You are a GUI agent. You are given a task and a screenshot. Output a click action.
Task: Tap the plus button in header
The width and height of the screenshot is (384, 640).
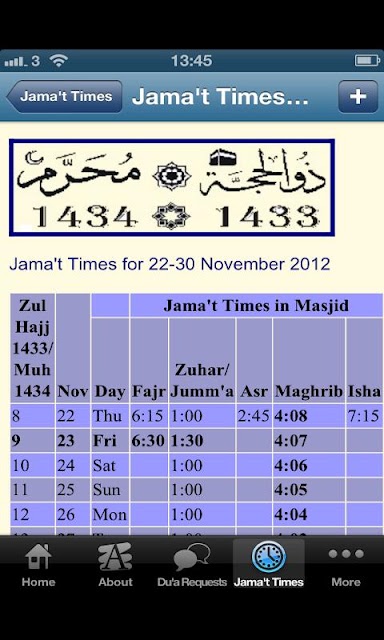pyautogui.click(x=358, y=97)
